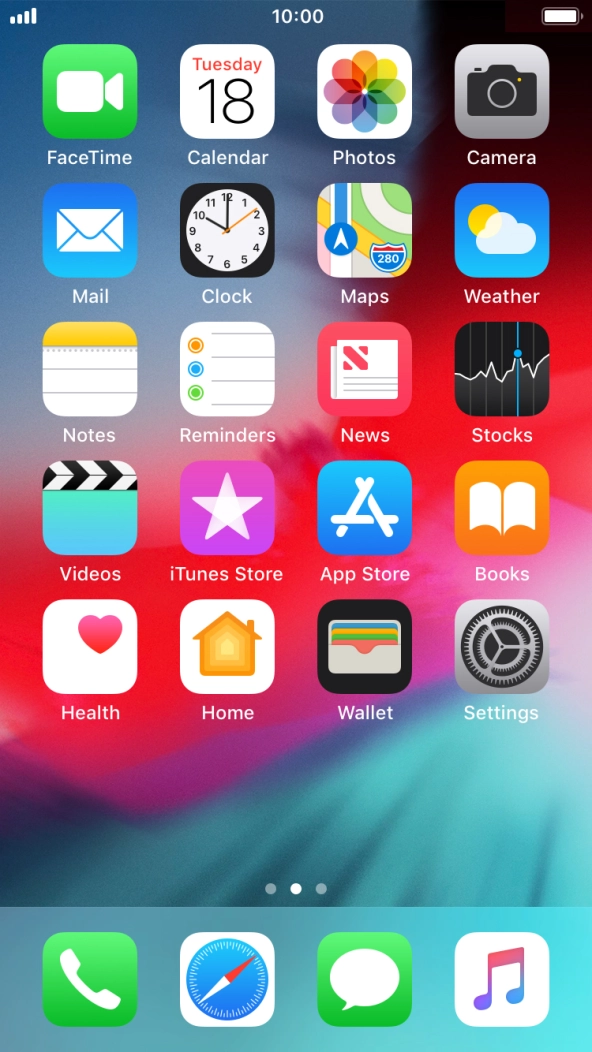The width and height of the screenshot is (592, 1052).
Task: Open the Maps app
Action: point(364,230)
